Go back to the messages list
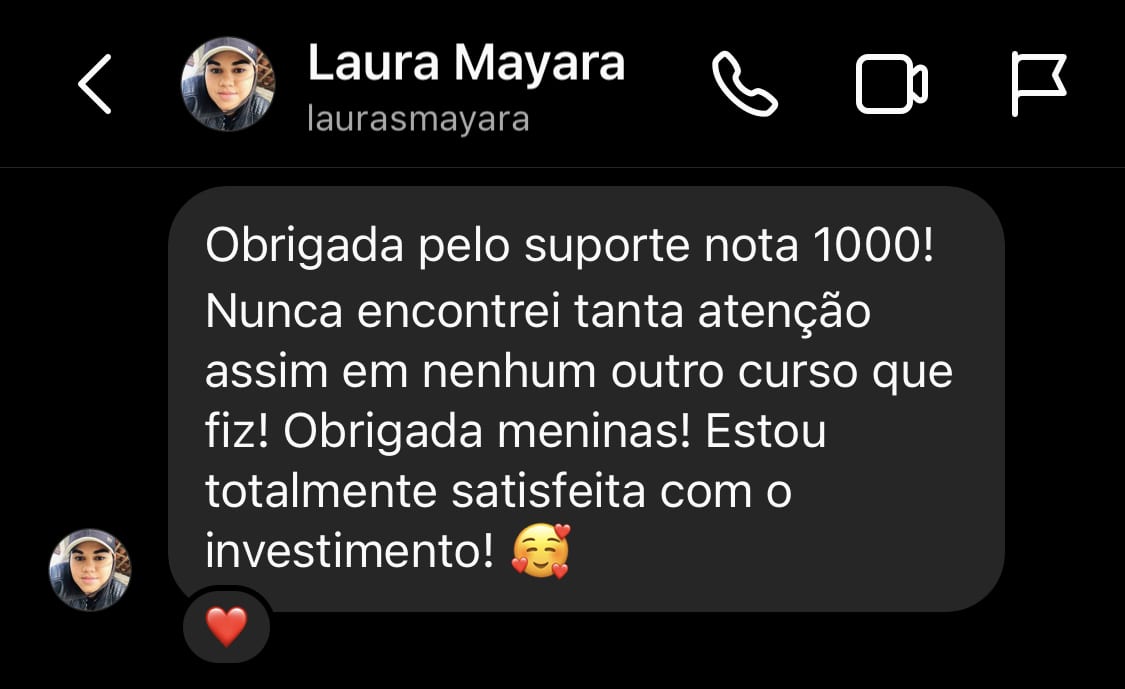 [95, 85]
